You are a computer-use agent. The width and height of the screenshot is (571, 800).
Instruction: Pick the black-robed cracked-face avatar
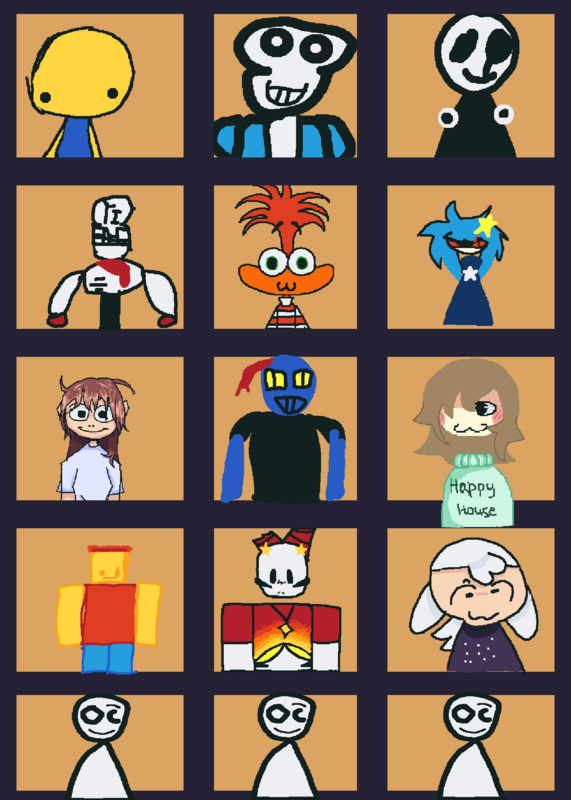coord(470,86)
